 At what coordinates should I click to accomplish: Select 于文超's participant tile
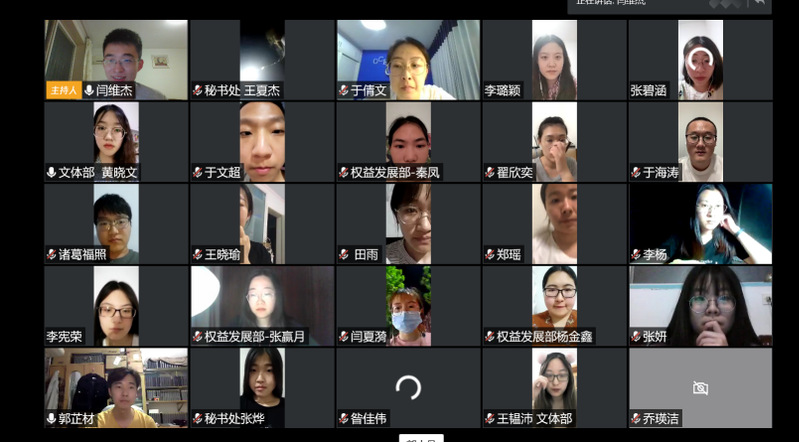[x=262, y=141]
